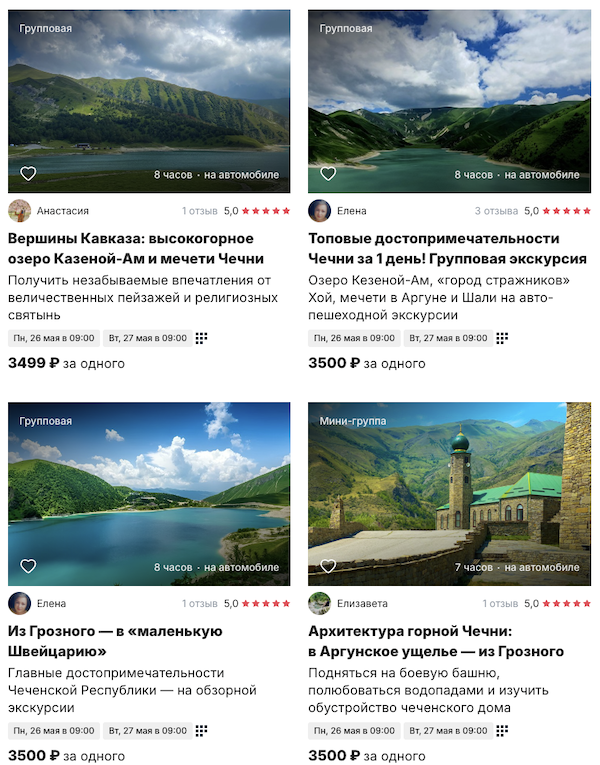Choose Вт, 27 мая 09:00 for «Вершины Кавказа»

[x=146, y=338]
